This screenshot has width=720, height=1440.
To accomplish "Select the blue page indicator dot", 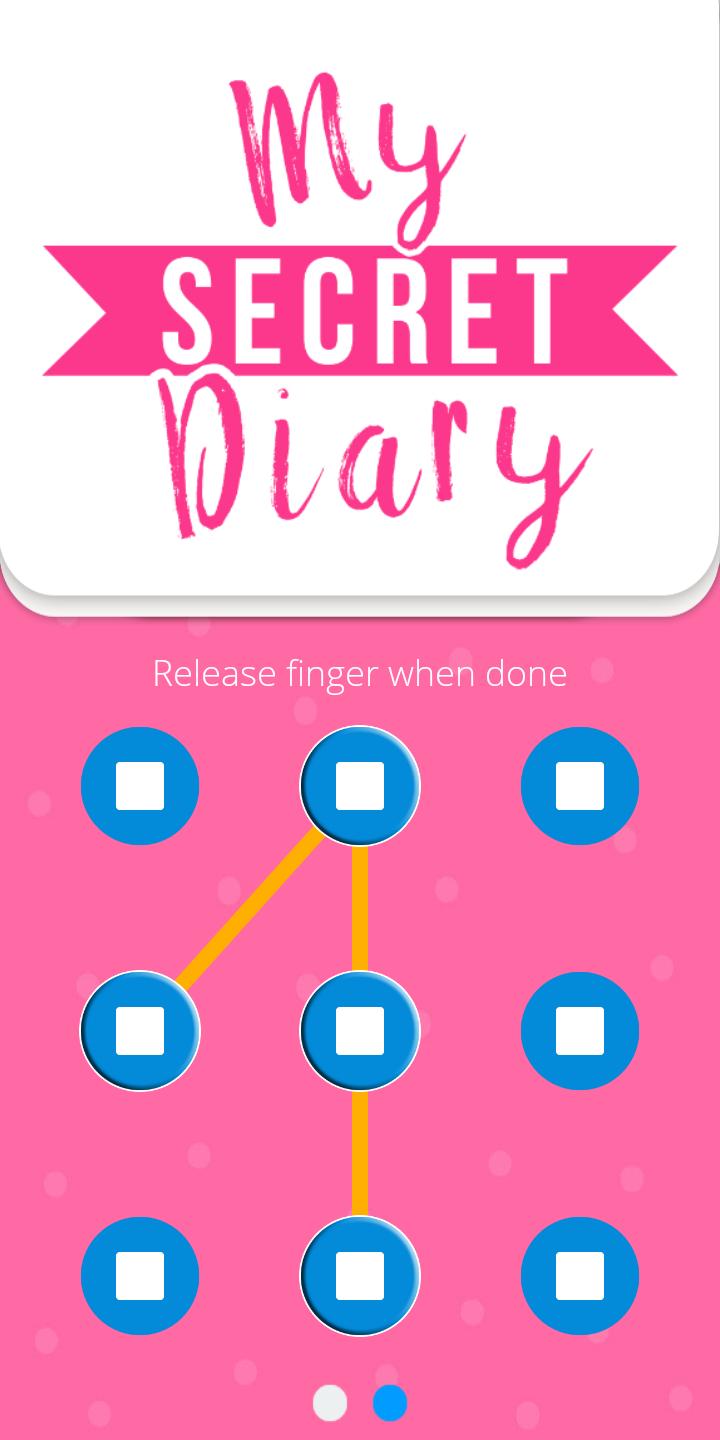I will (390, 1403).
